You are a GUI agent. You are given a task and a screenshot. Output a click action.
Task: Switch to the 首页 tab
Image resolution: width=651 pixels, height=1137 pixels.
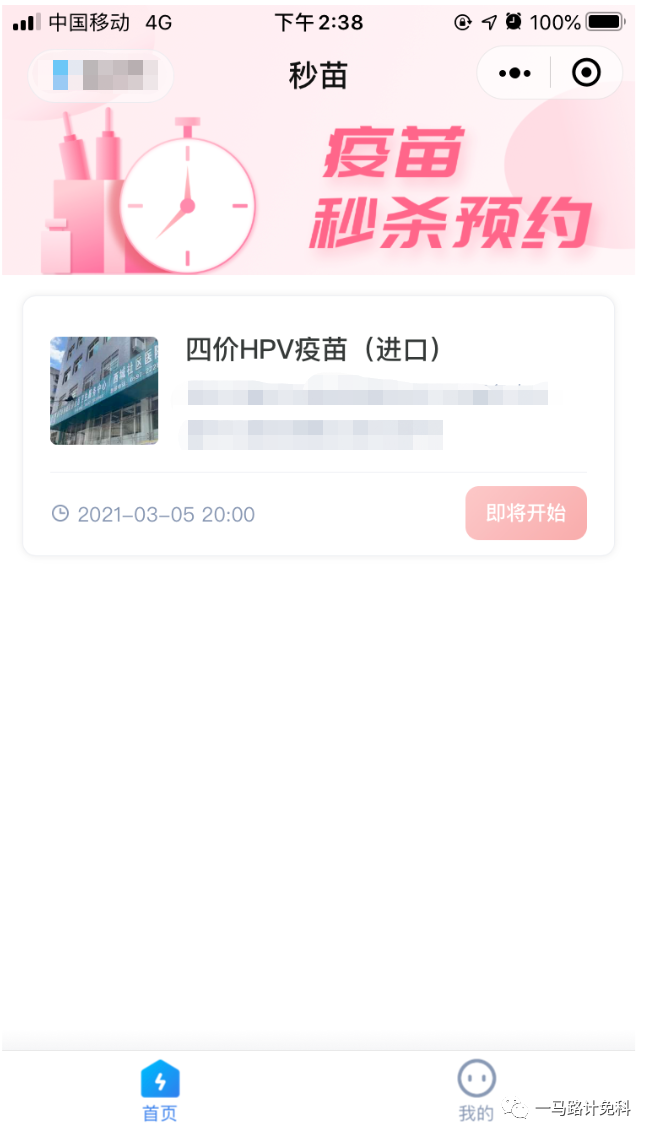pyautogui.click(x=160, y=1091)
